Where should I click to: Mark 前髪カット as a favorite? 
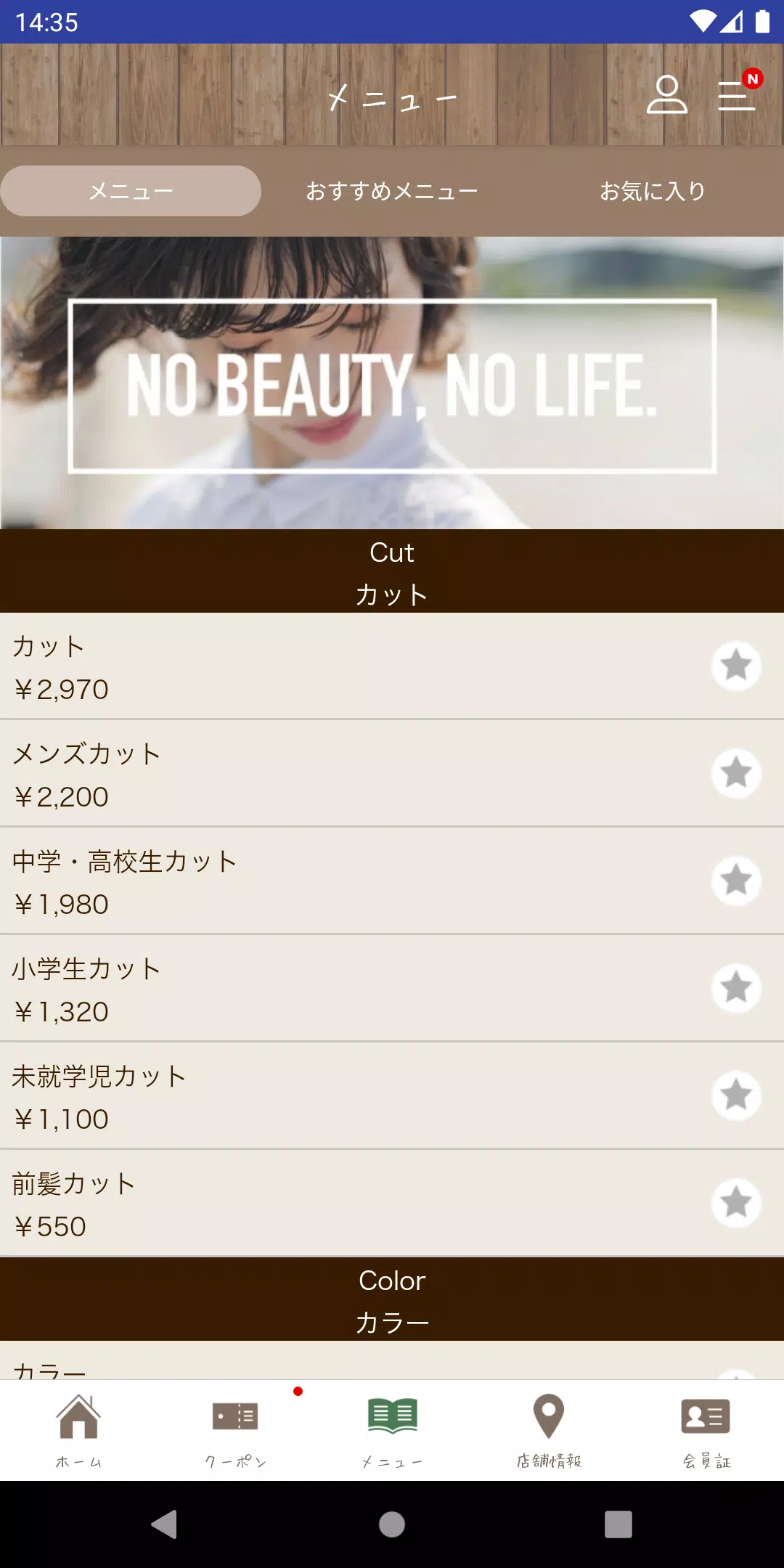tap(736, 1202)
